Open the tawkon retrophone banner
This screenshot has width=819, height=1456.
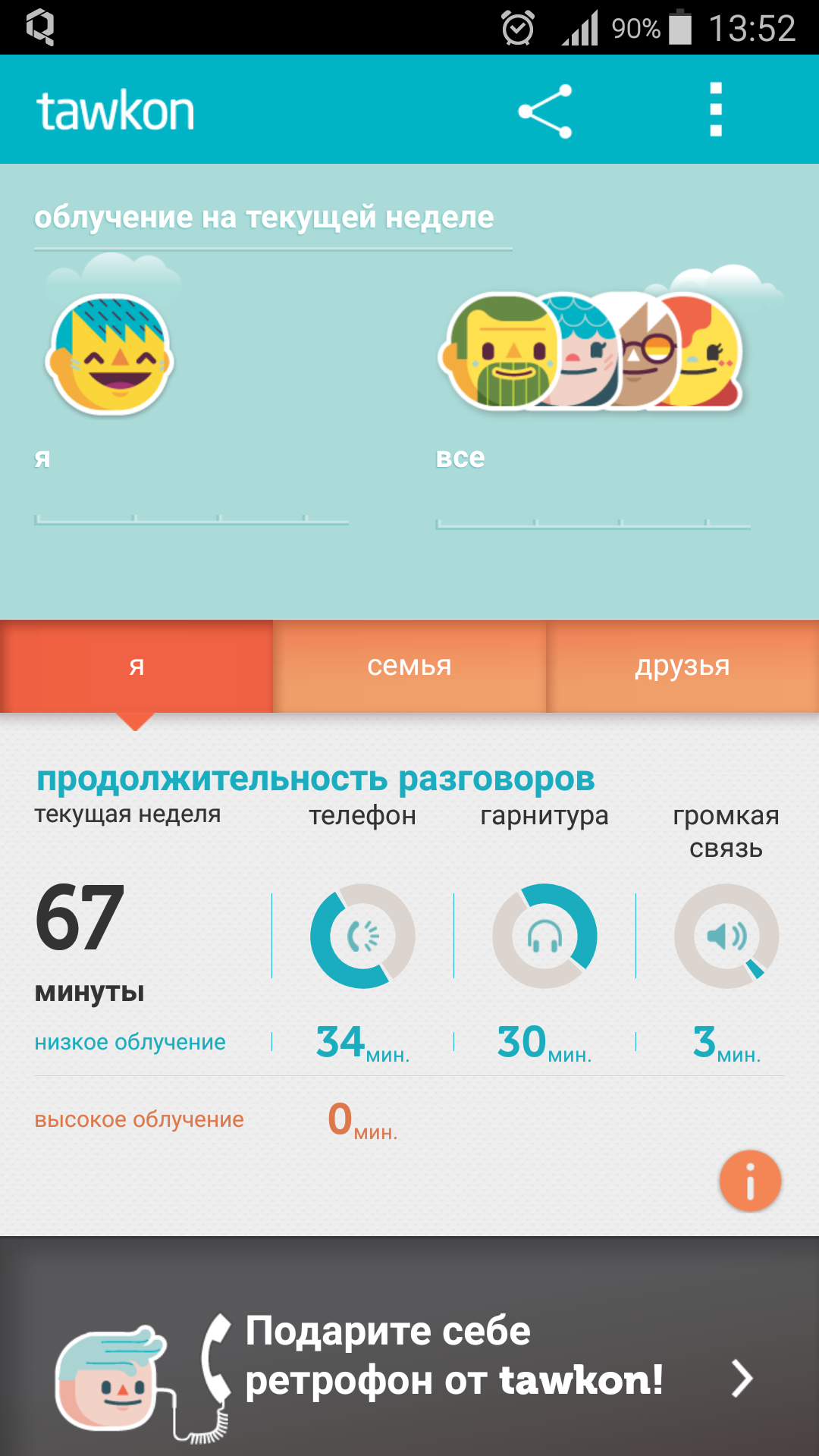pyautogui.click(x=409, y=1347)
